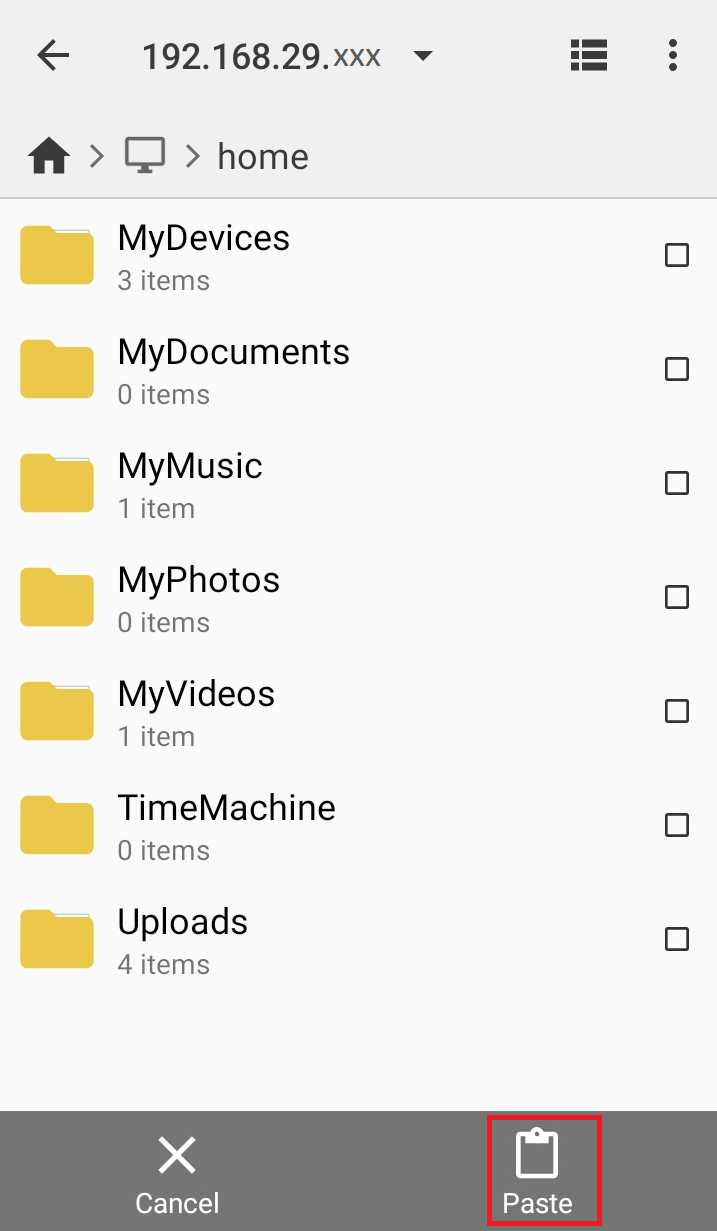Check the box for MyDevices
717x1231 pixels.
(677, 255)
